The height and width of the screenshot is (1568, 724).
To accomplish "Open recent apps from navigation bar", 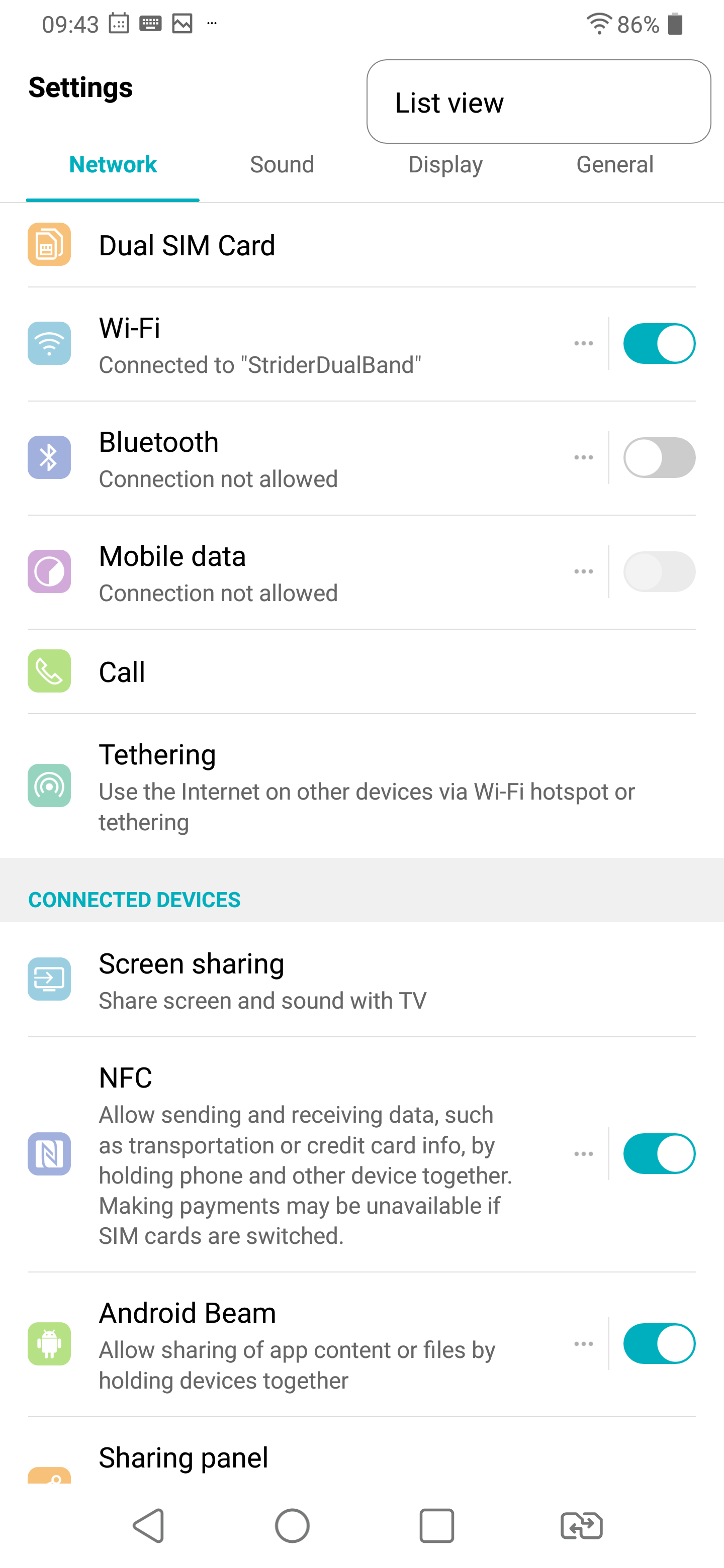I will click(x=436, y=1526).
